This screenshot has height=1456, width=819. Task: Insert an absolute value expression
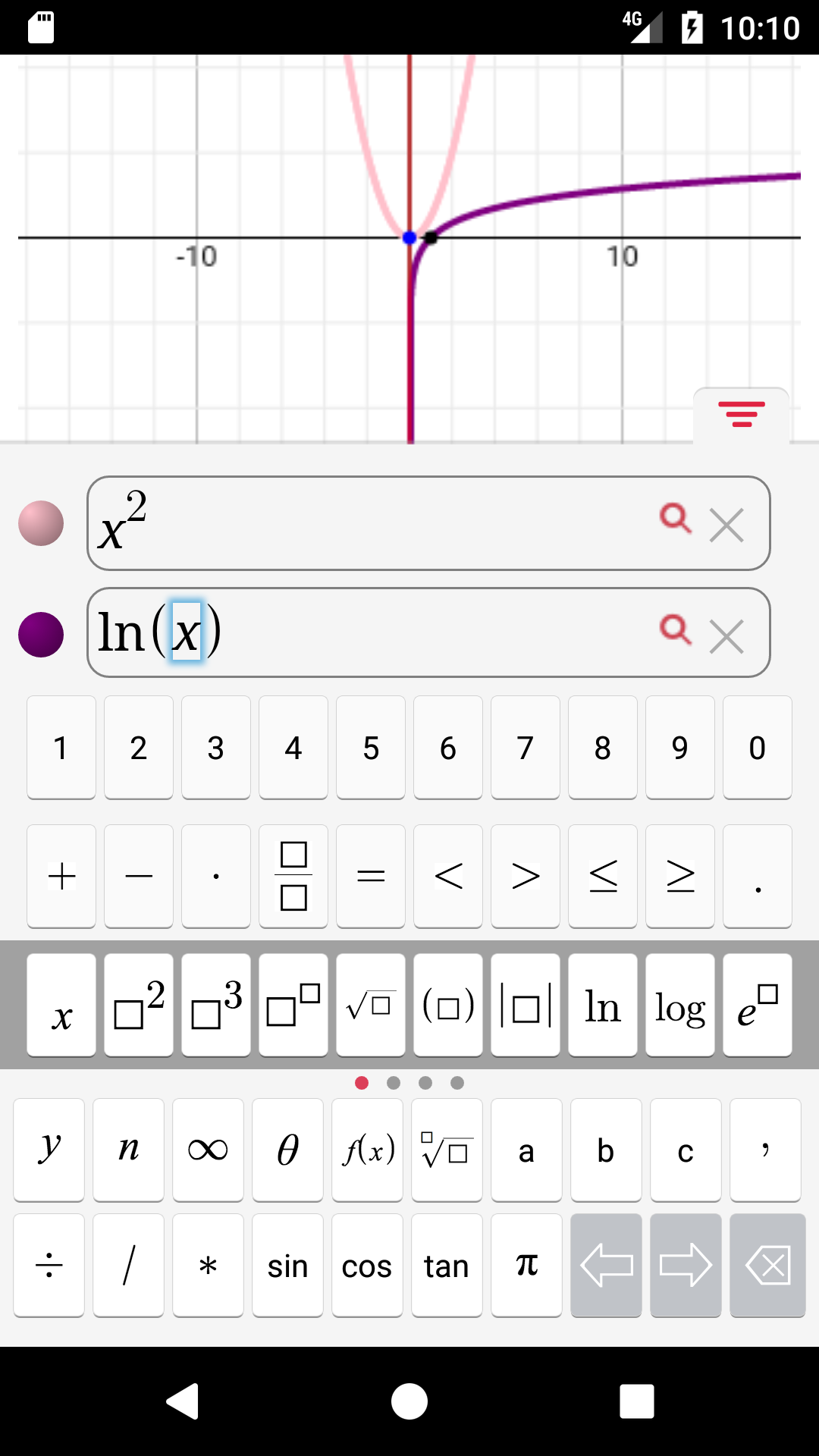coord(526,1006)
